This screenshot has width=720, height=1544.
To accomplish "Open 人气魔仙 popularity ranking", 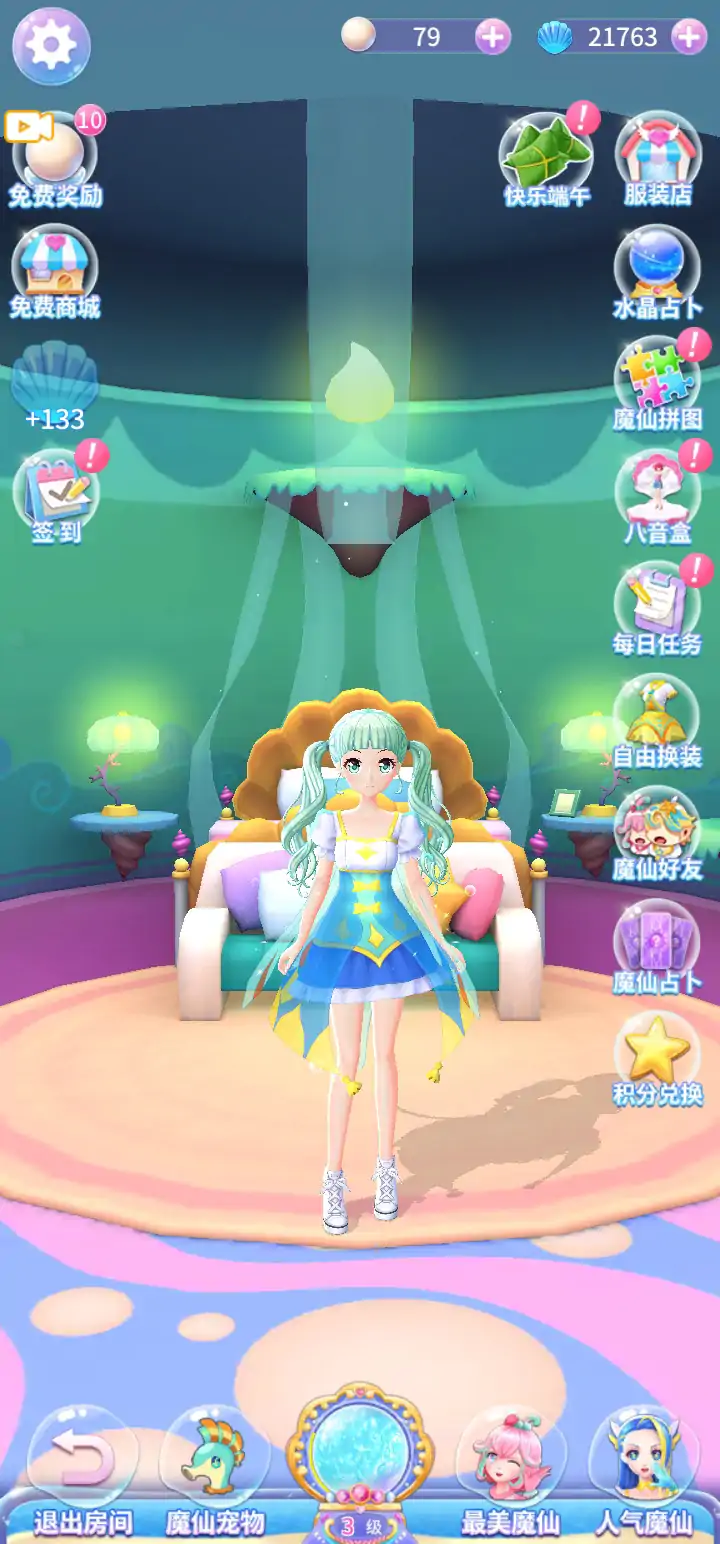I will click(643, 1470).
